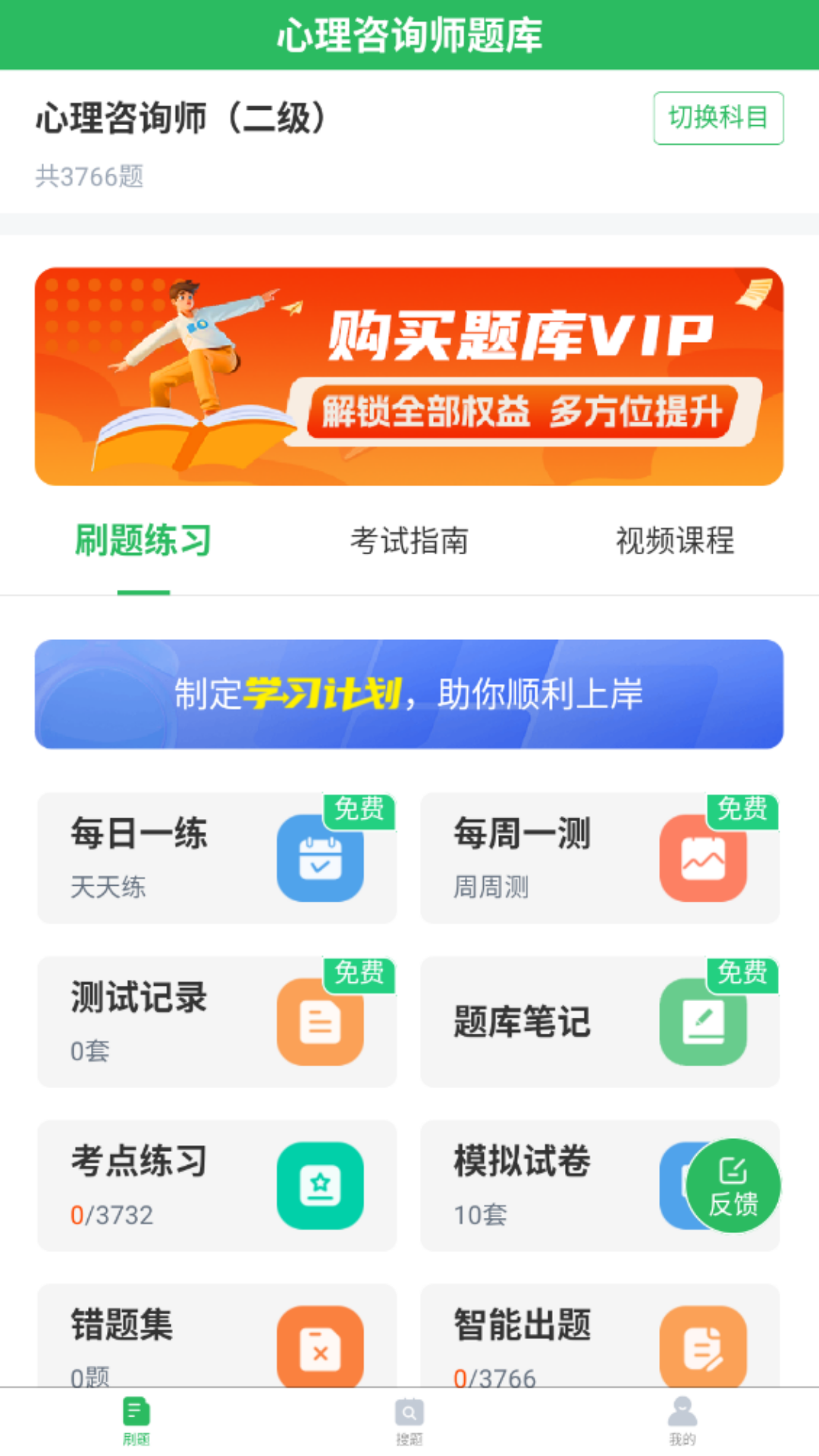Screen dimensions: 819x1456
Task: Switch to the 视频课程 tab
Action: pos(674,541)
